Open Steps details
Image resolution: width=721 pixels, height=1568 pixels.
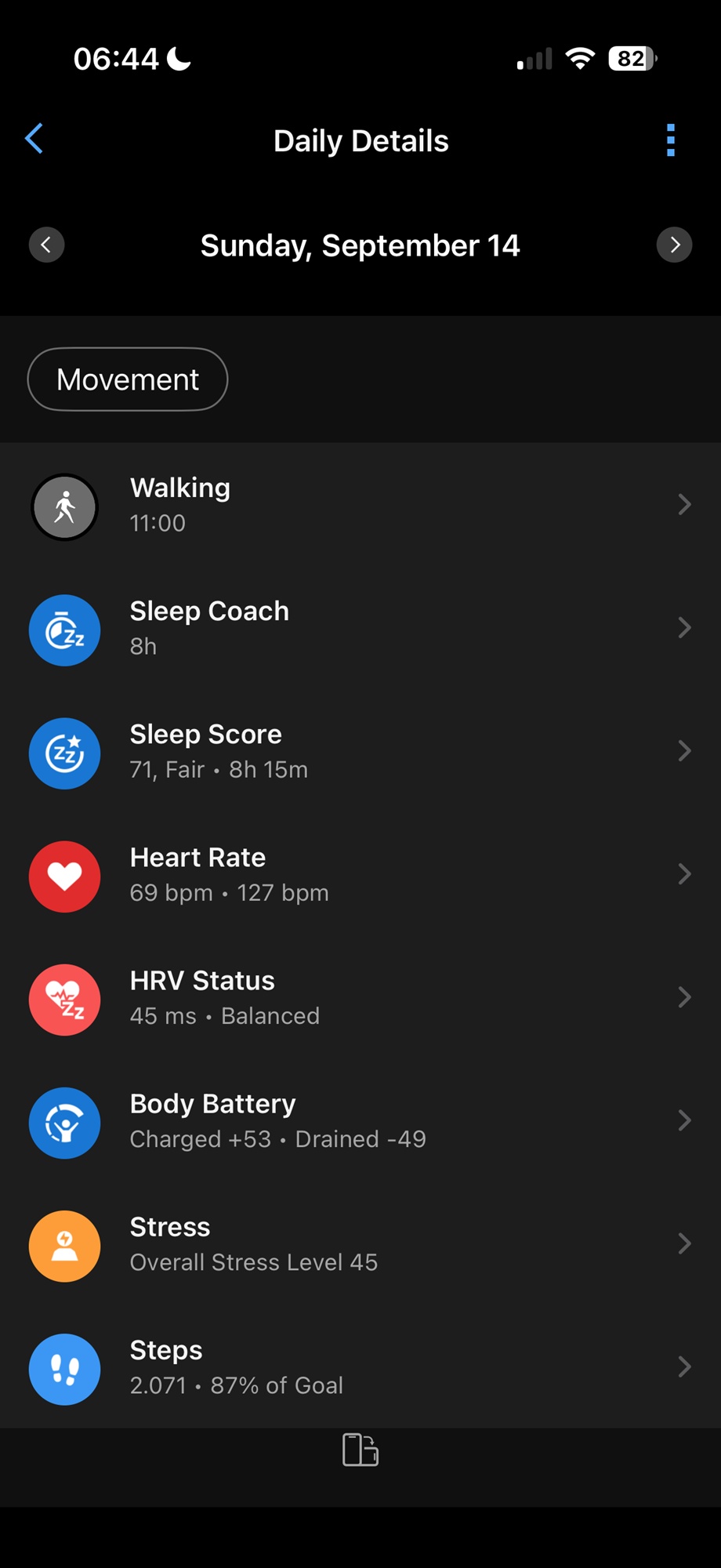(360, 1367)
